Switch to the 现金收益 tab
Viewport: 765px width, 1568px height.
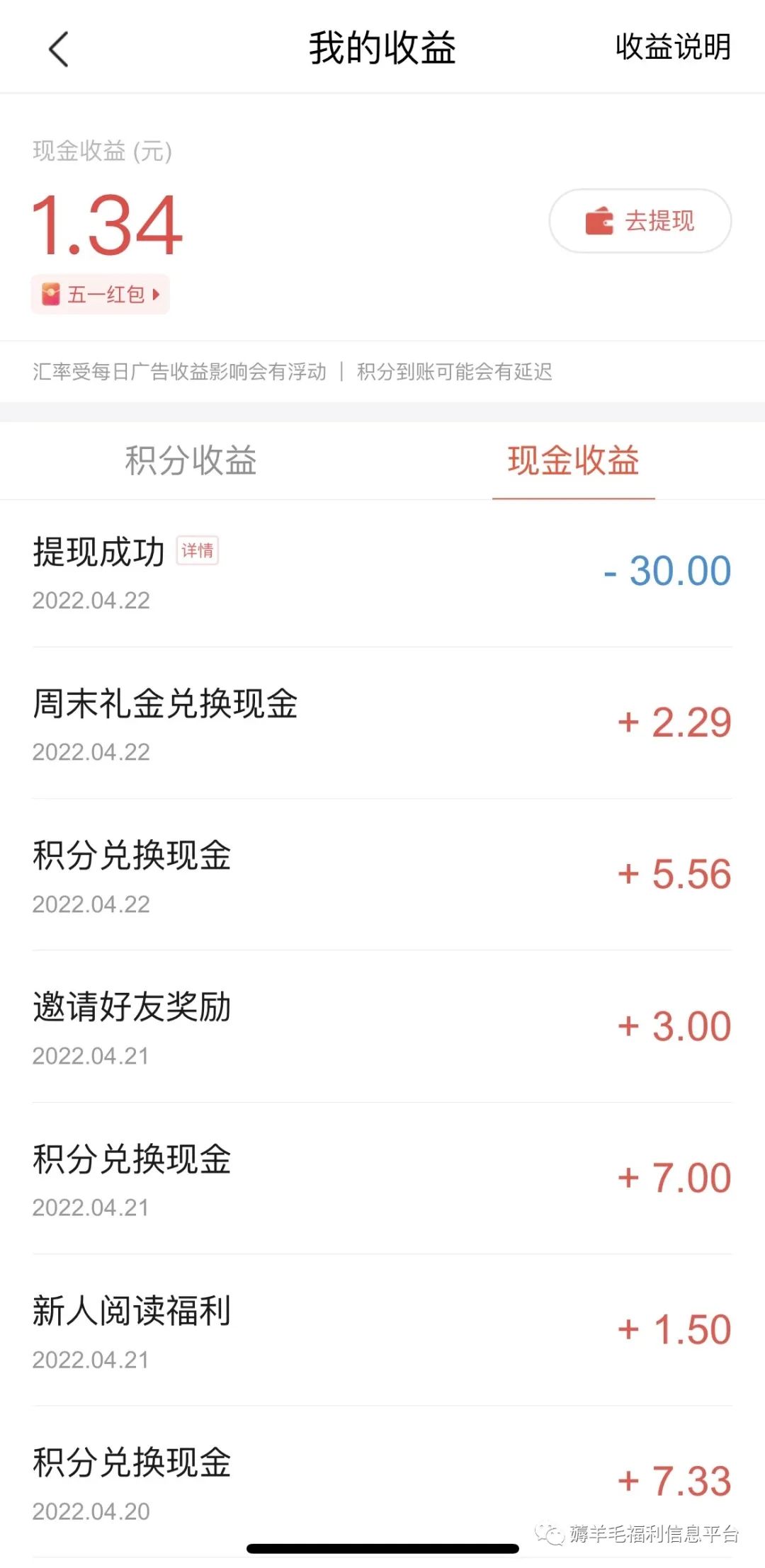click(x=574, y=460)
